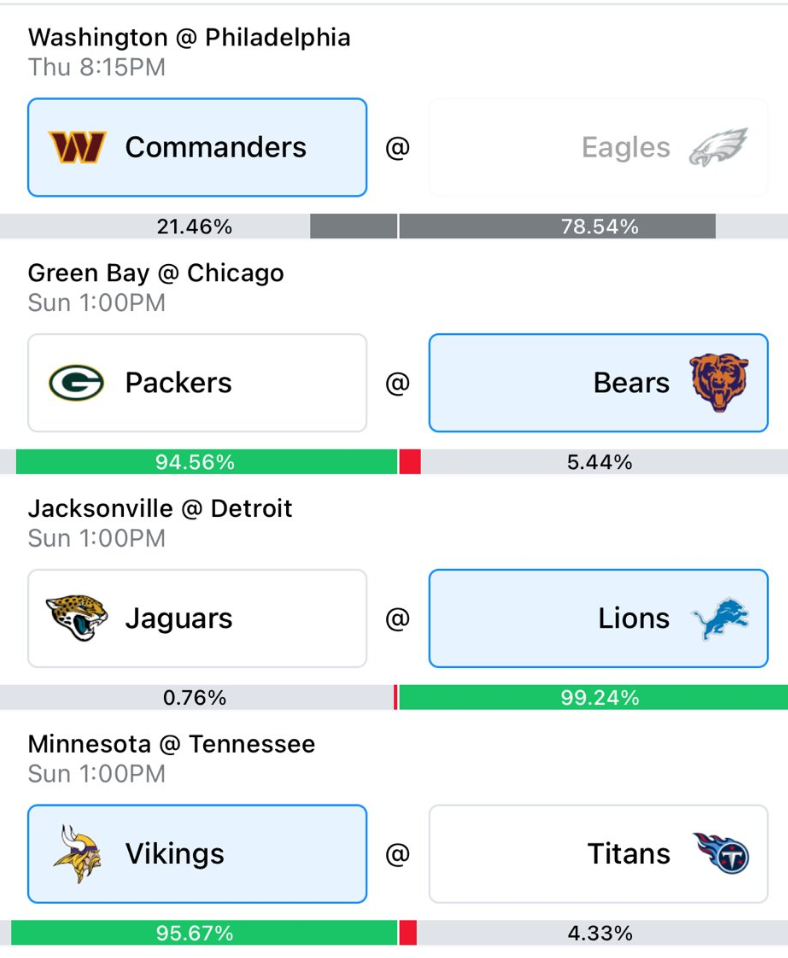Select the Jaguars as your pick
The width and height of the screenshot is (788, 958).
click(x=197, y=618)
